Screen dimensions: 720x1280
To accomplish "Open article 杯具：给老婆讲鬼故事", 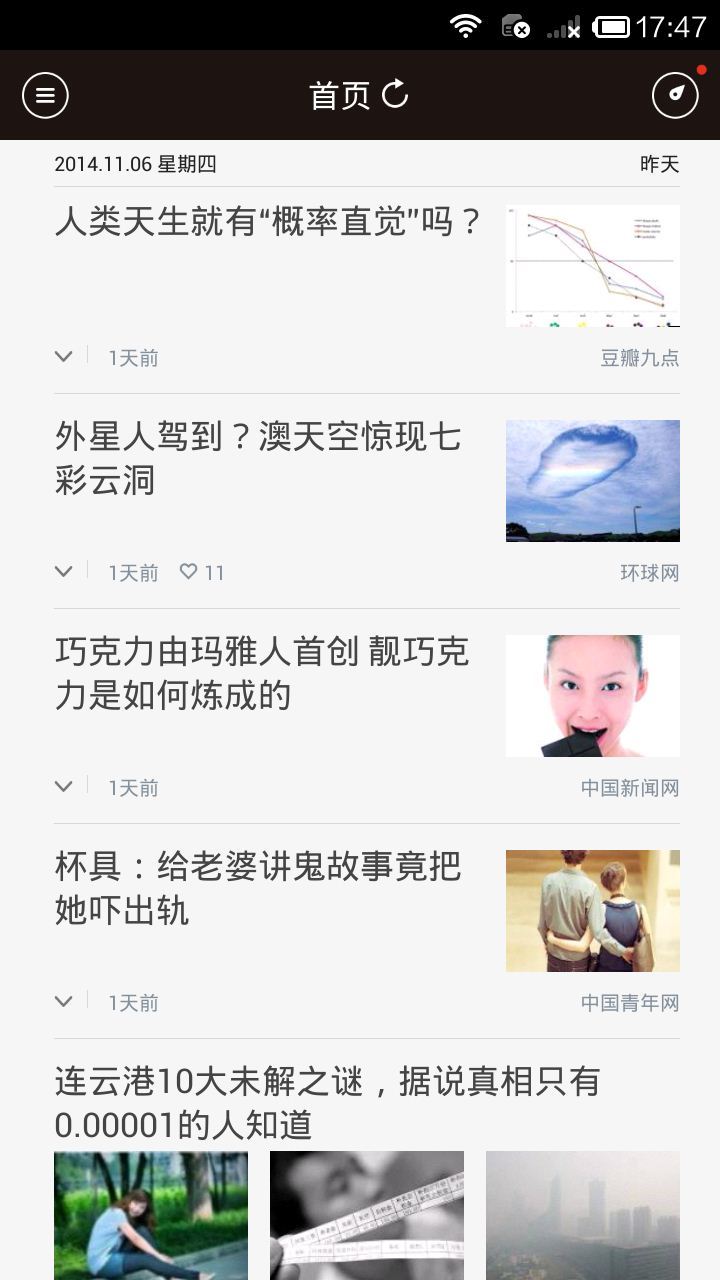I will tap(258, 888).
